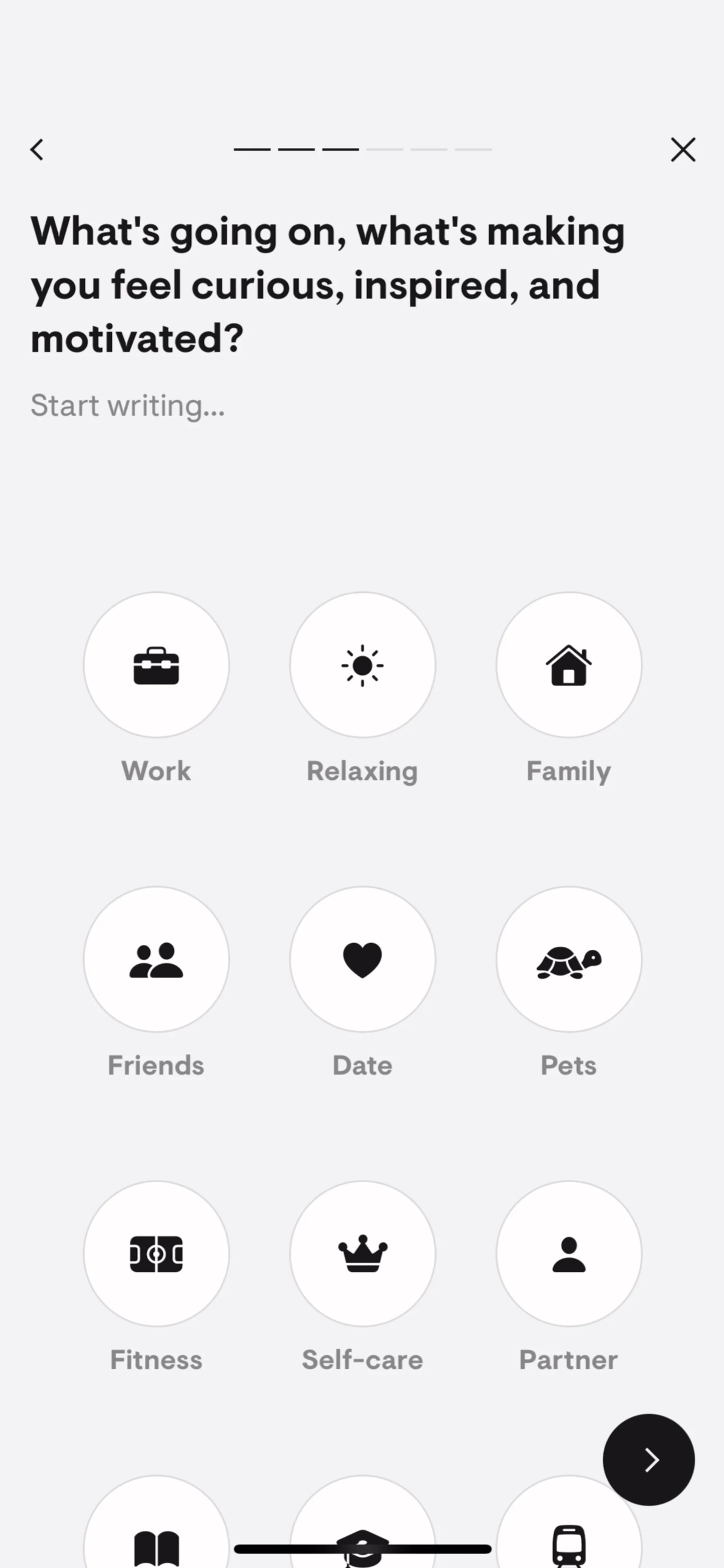
Task: Continue with the next arrow button
Action: pyautogui.click(x=649, y=1460)
